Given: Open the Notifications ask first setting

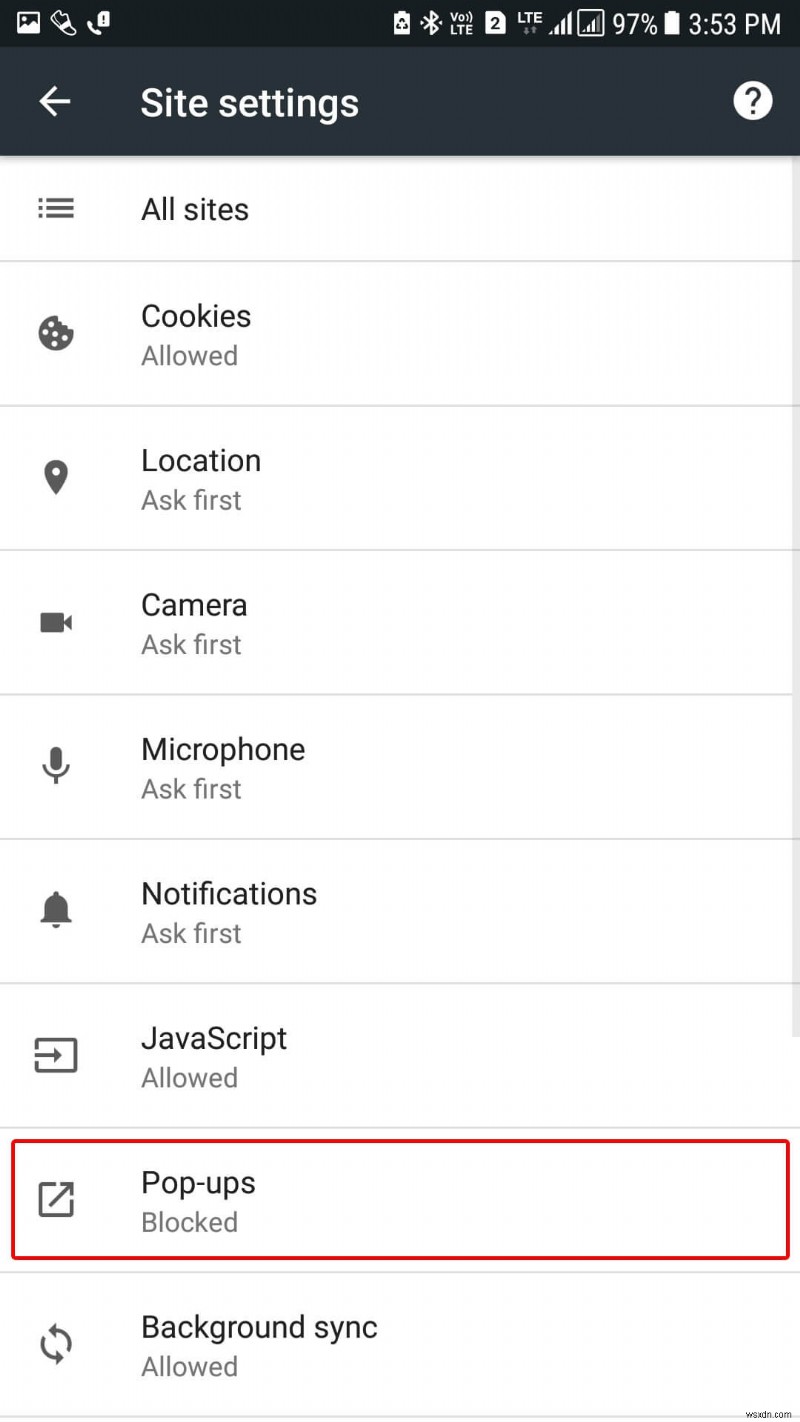Looking at the screenshot, I should pyautogui.click(x=400, y=910).
